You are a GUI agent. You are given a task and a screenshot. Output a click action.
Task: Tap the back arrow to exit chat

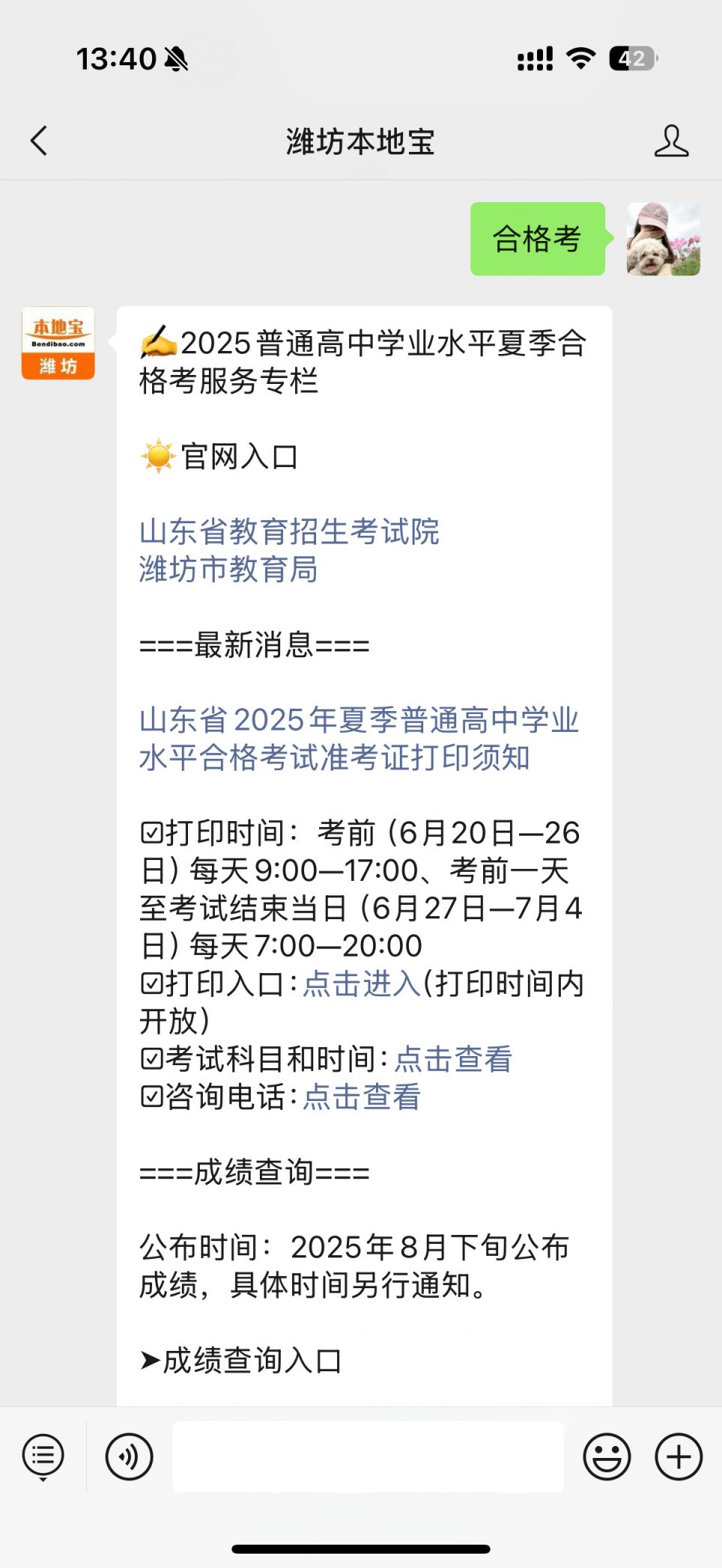(39, 141)
